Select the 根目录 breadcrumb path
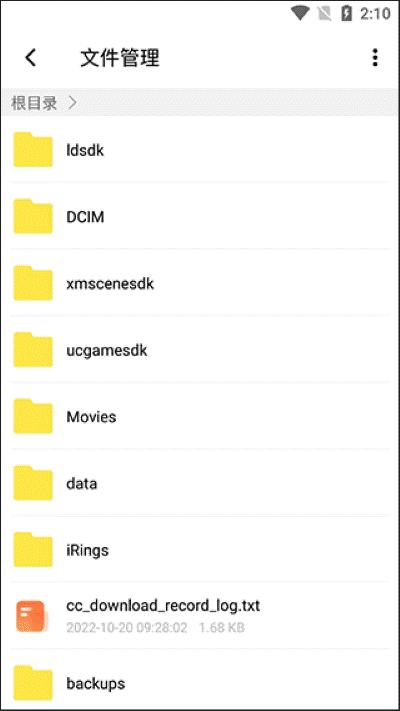400x711 pixels. 34,103
